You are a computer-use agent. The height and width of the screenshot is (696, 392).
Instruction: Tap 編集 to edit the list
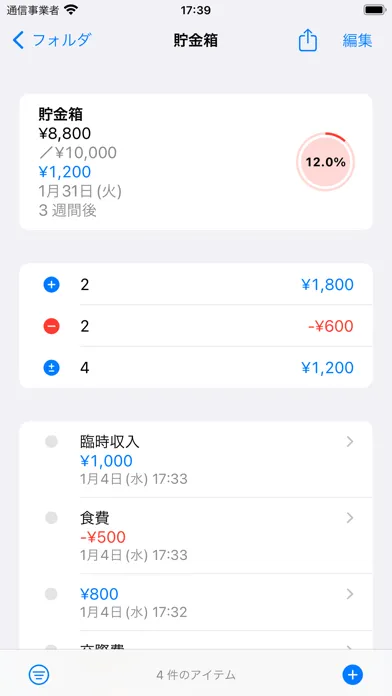click(357, 40)
